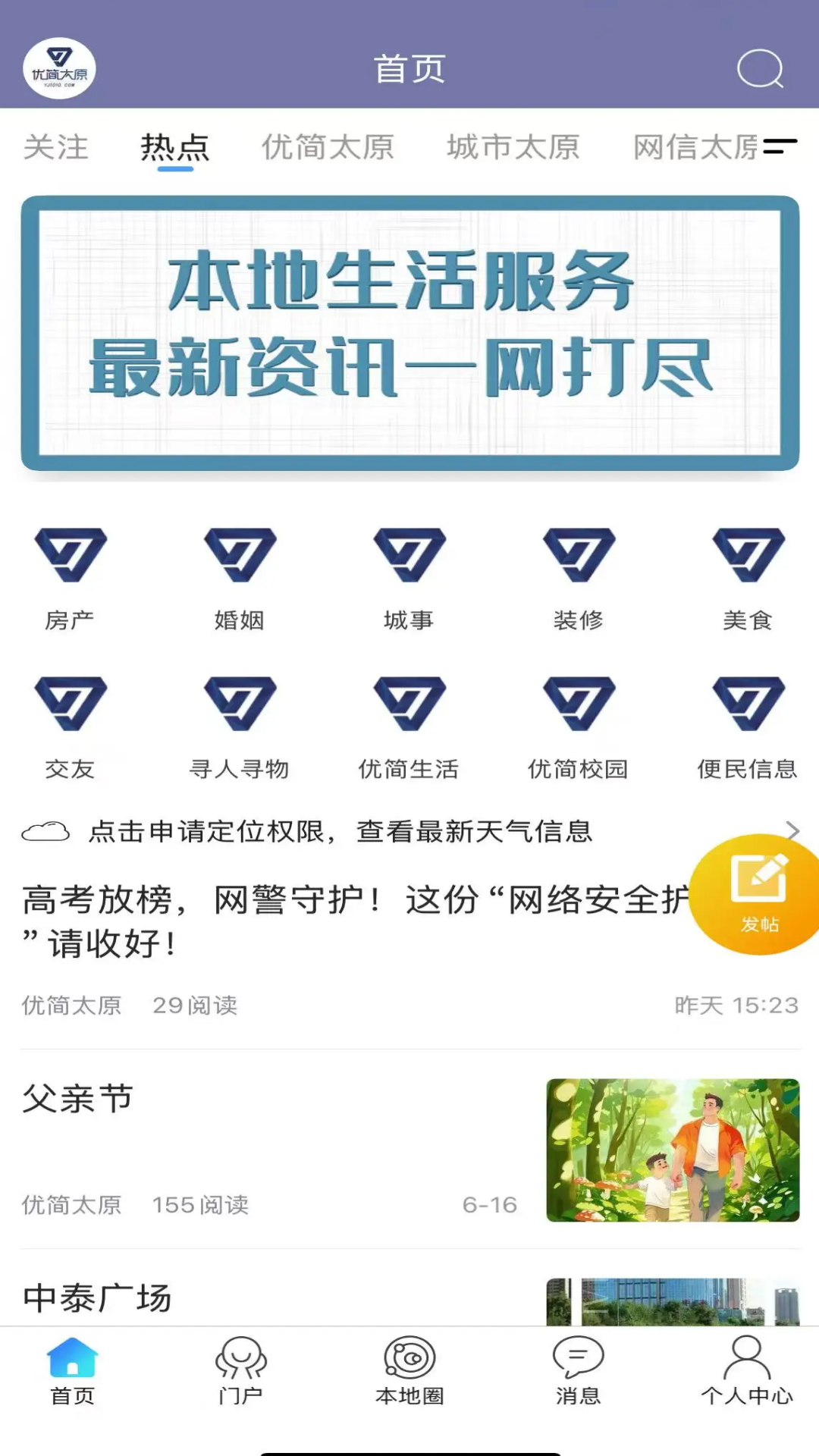This screenshot has height=1456, width=819.
Task: Tap the yellow 发帖 button to post
Action: click(x=758, y=893)
